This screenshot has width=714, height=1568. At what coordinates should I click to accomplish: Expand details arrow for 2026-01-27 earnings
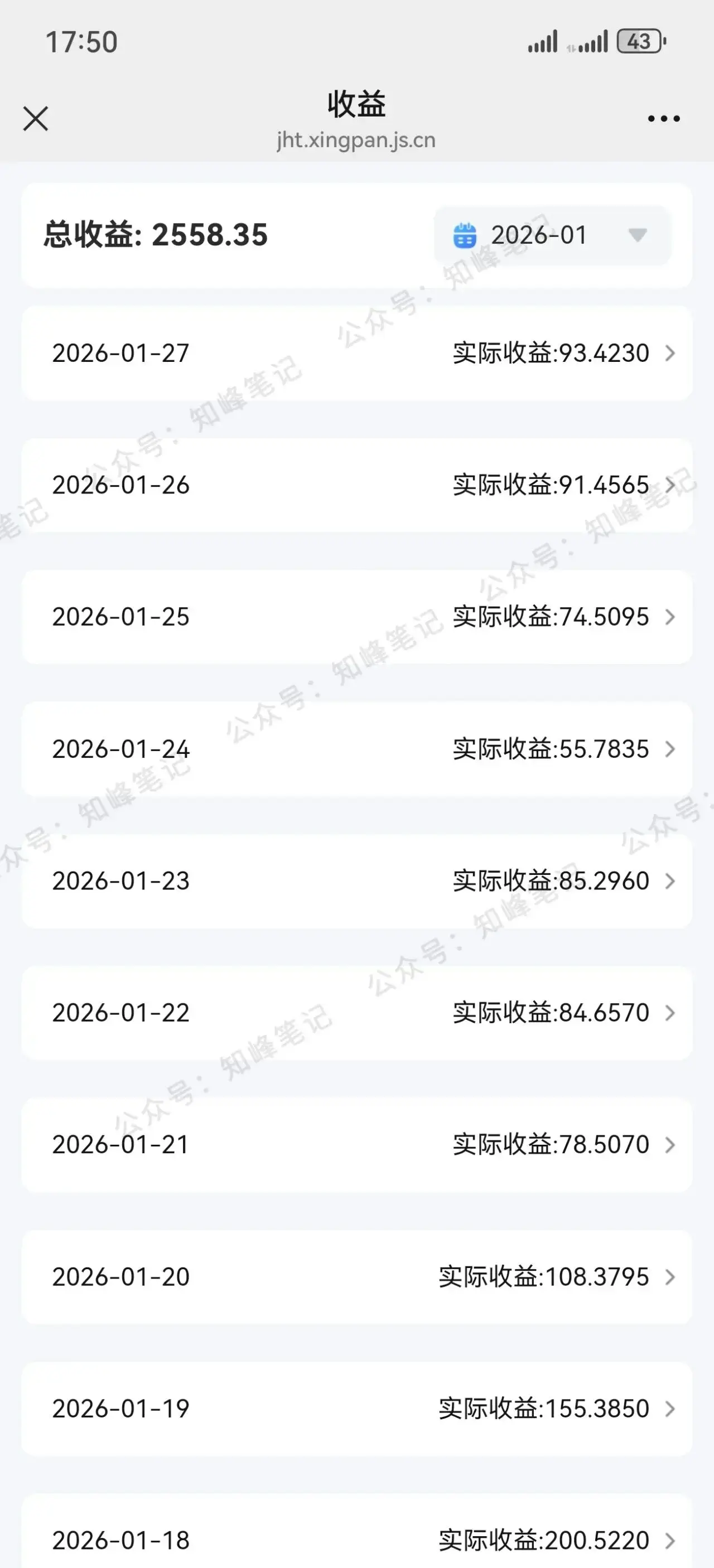tap(671, 353)
